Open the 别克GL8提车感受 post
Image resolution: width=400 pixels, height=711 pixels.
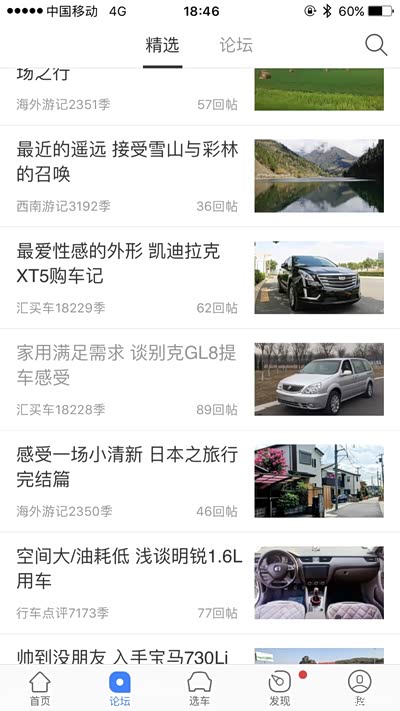coord(200,379)
